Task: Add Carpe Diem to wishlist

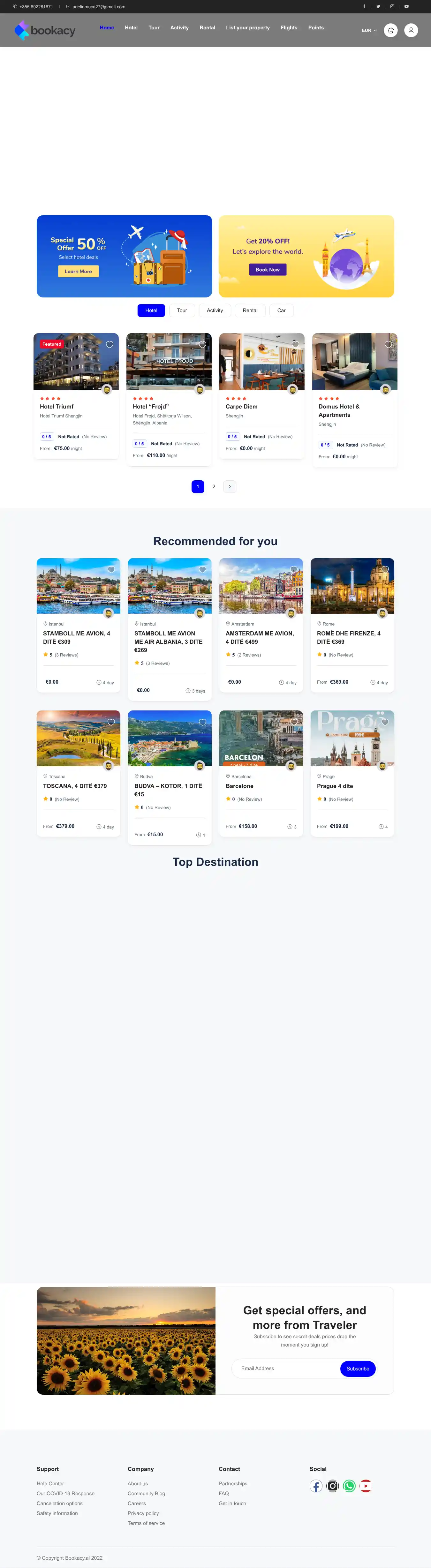Action: click(295, 344)
